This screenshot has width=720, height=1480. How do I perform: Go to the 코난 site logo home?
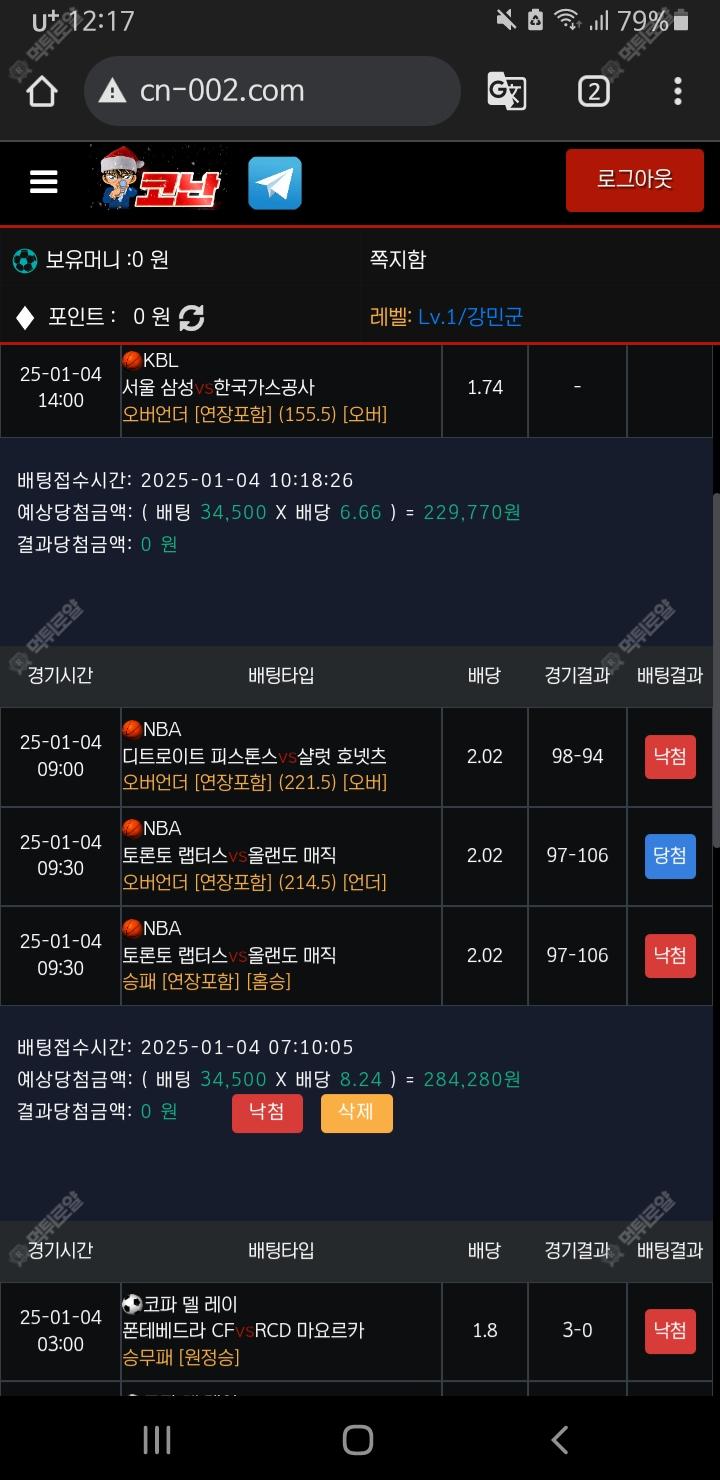click(x=161, y=180)
